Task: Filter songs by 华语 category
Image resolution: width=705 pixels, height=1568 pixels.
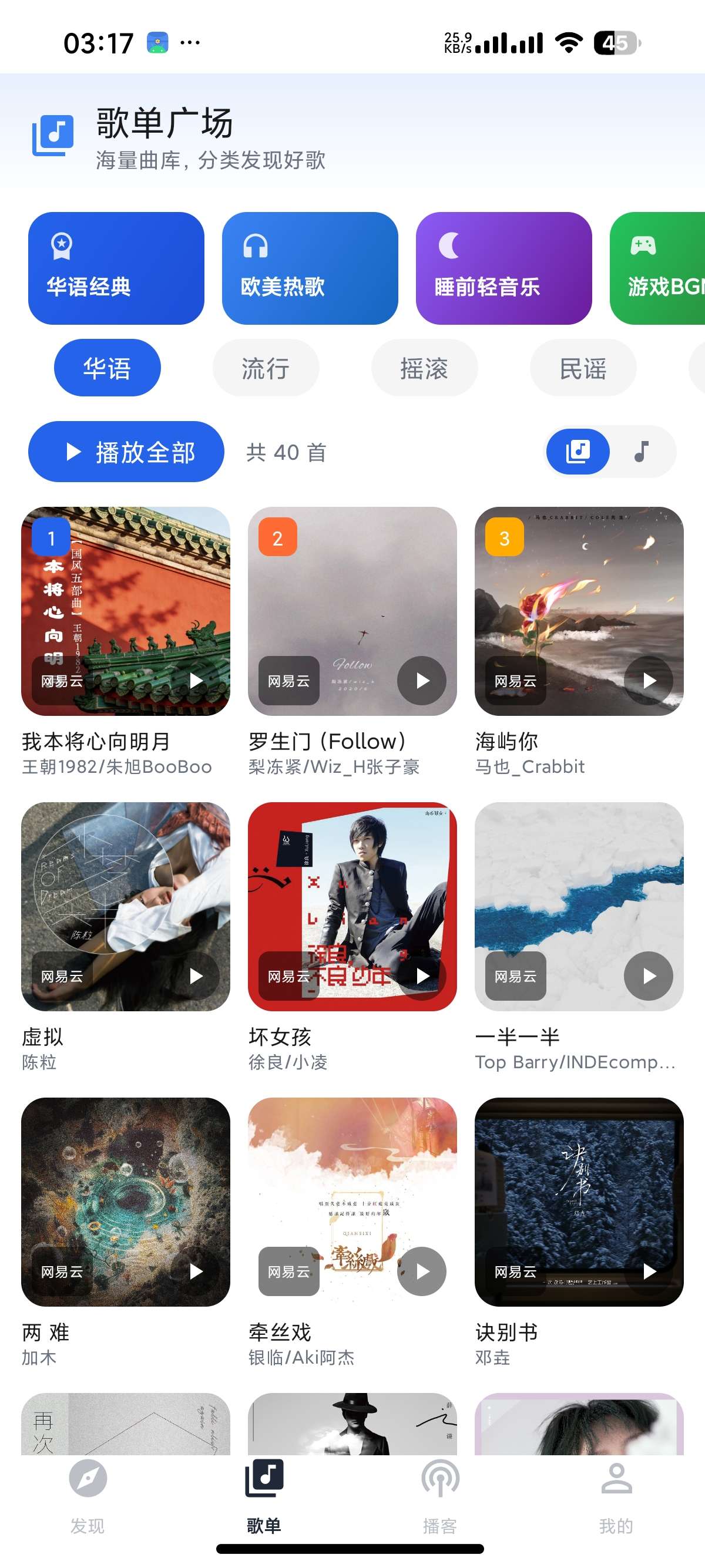Action: tap(106, 368)
